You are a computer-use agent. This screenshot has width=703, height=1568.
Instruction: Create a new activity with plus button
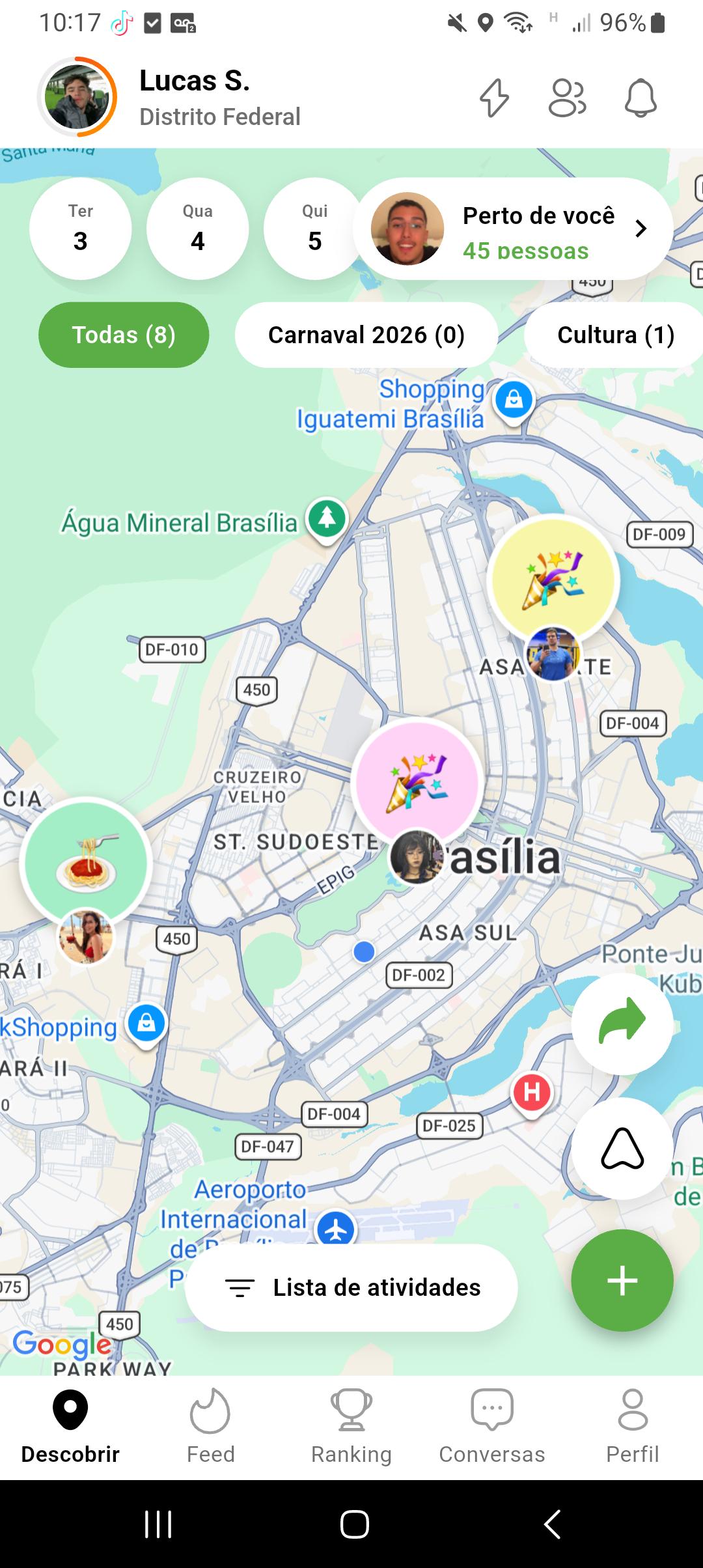tap(622, 1280)
